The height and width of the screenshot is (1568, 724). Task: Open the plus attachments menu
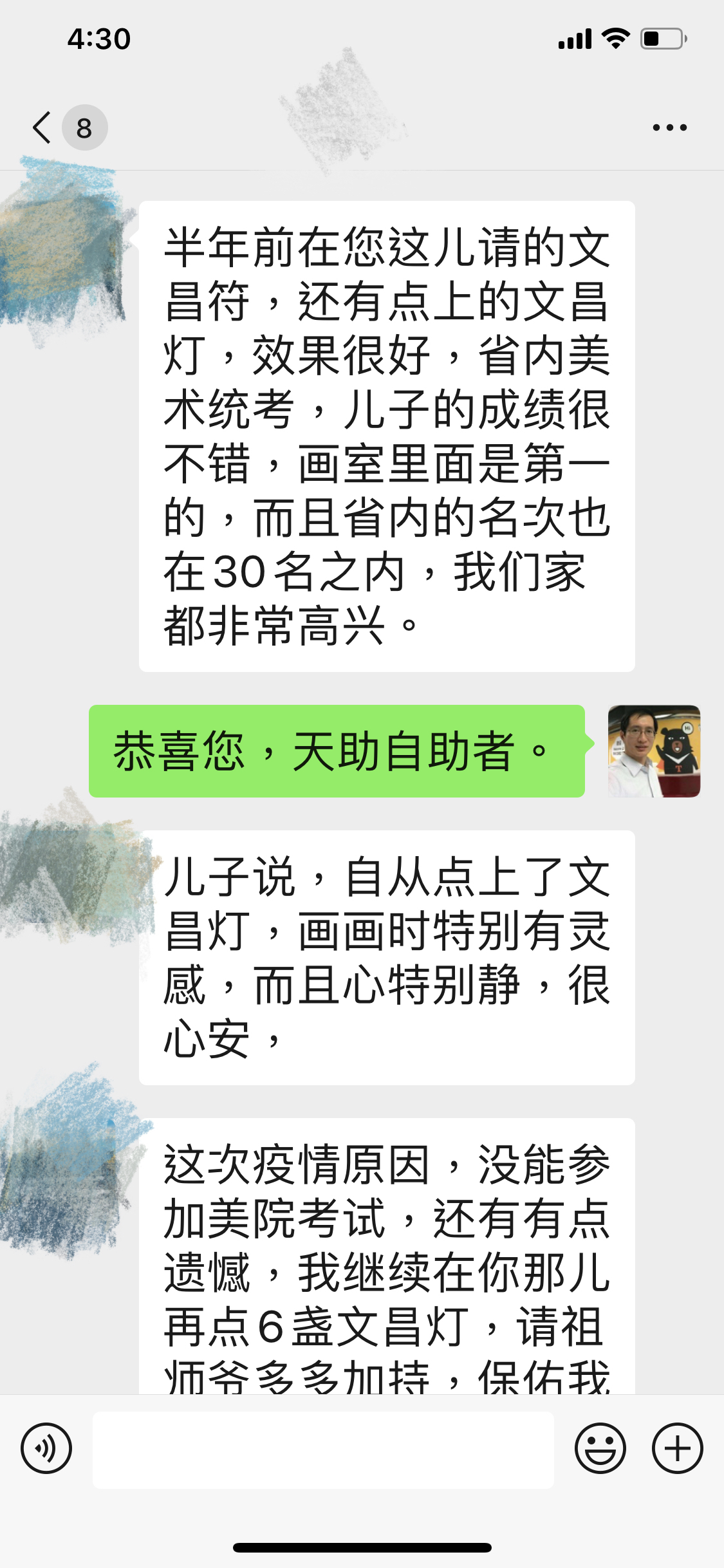pos(677,1449)
